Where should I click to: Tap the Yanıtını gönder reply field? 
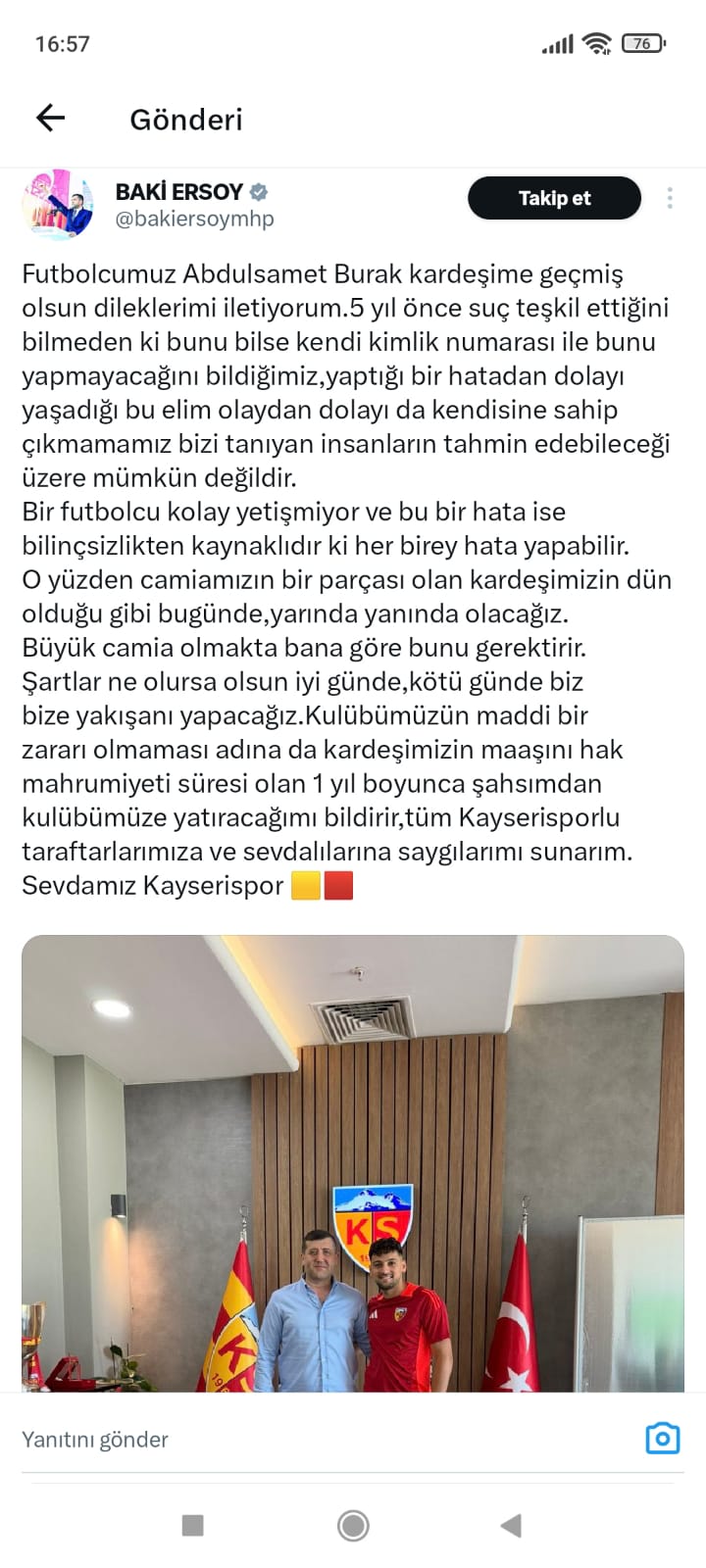[x=294, y=1439]
